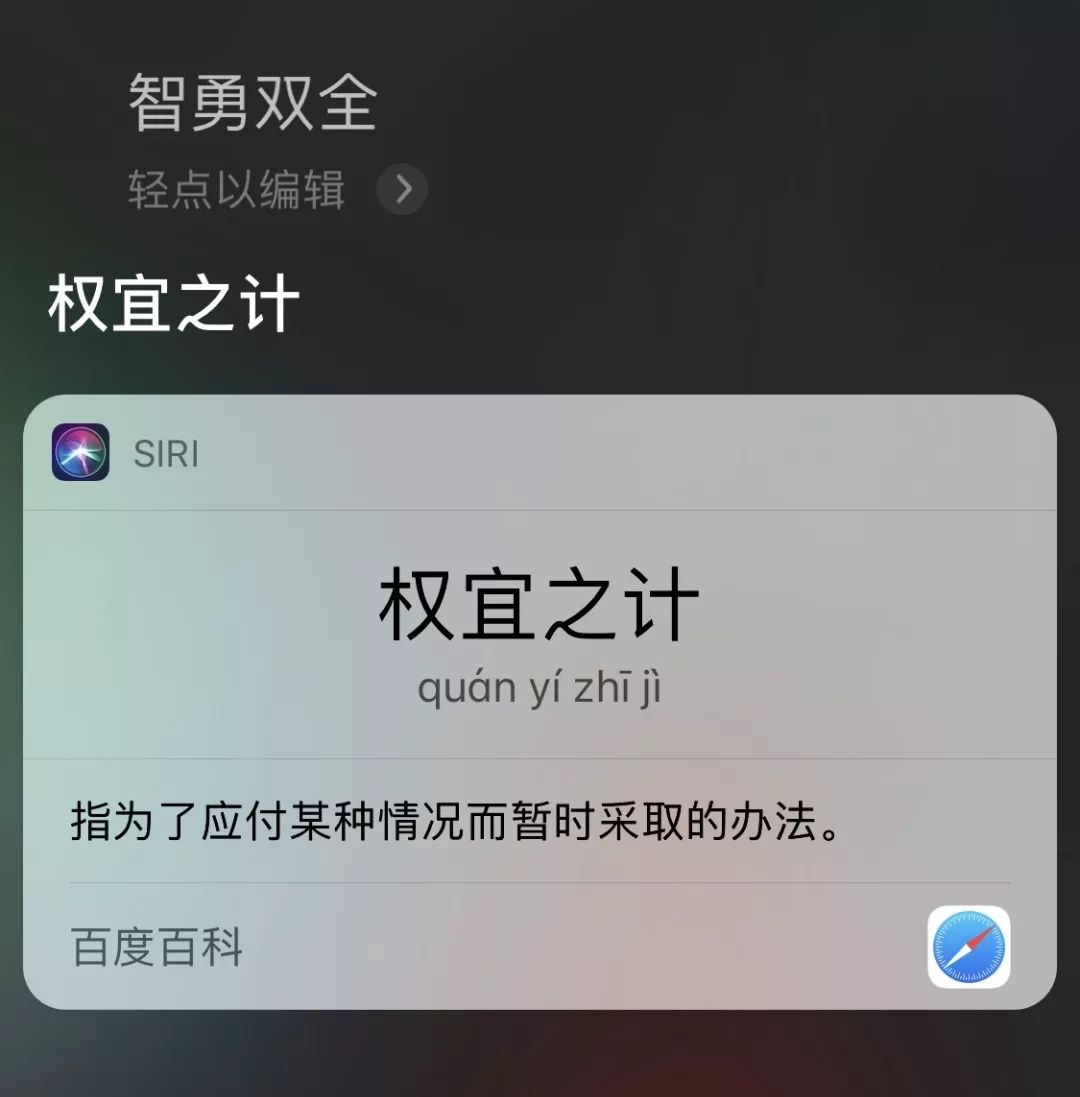Select the pinyin quán yí zhī jì
This screenshot has width=1080, height=1097.
pos(540,687)
